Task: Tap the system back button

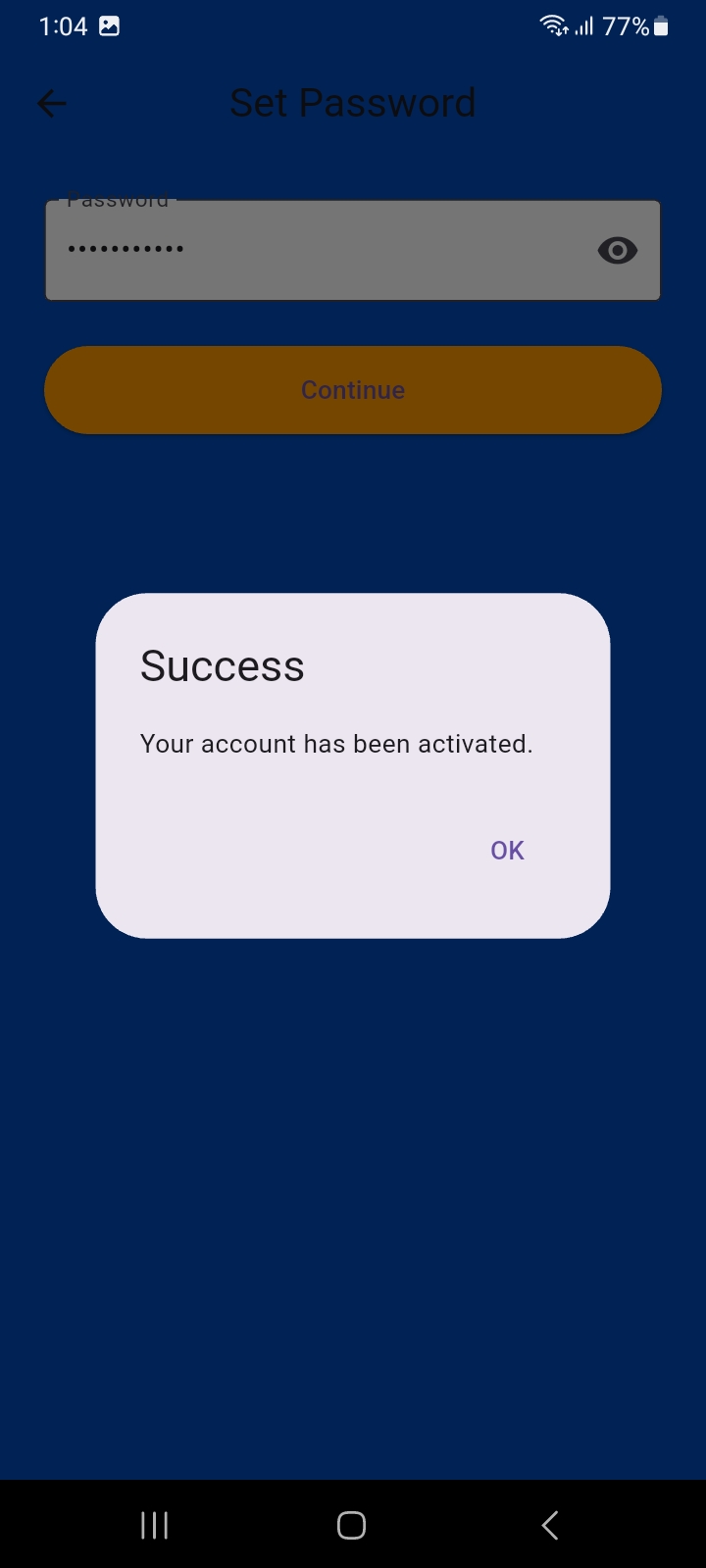Action: click(550, 1525)
